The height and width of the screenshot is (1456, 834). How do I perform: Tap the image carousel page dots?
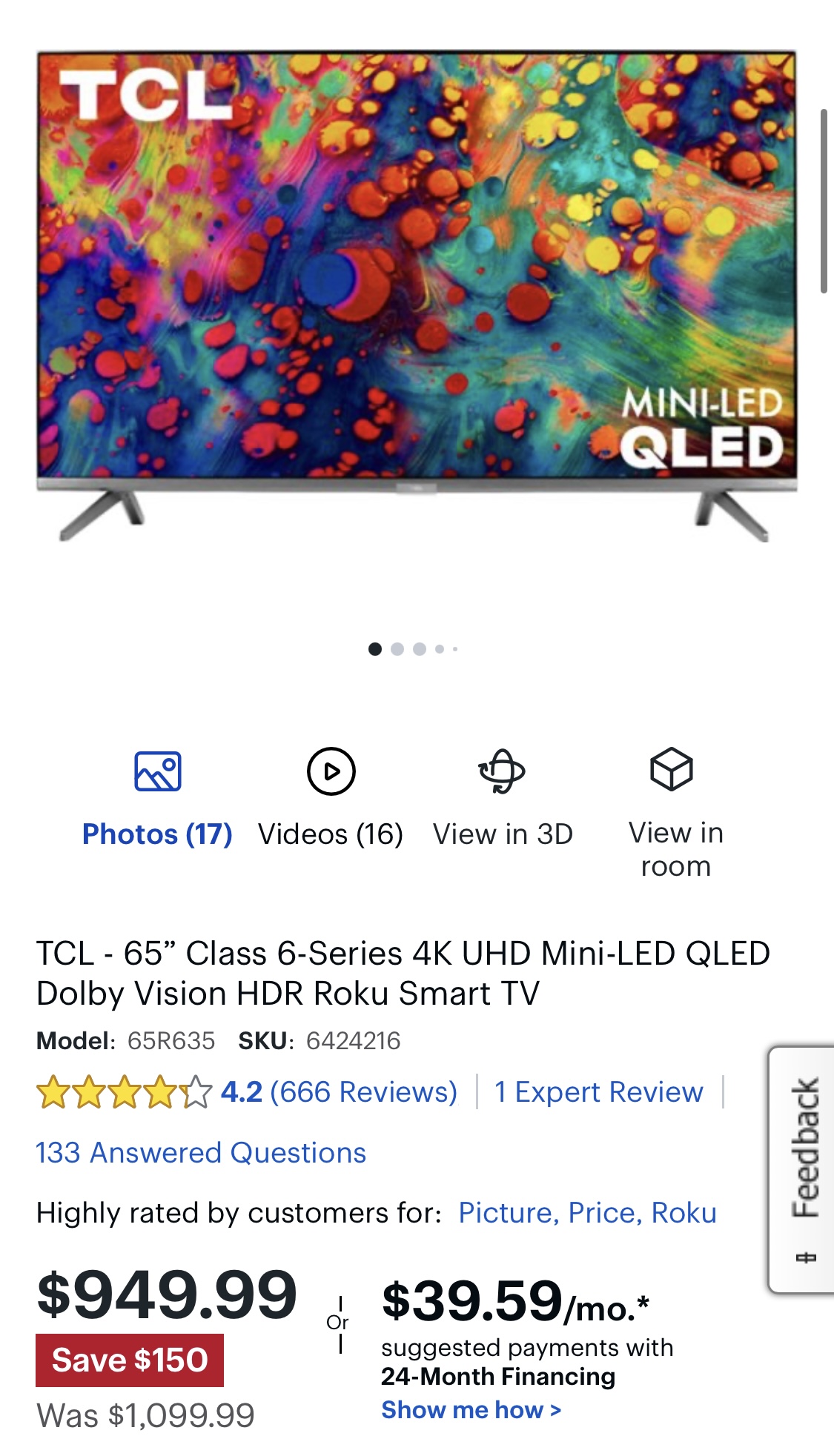[x=413, y=649]
